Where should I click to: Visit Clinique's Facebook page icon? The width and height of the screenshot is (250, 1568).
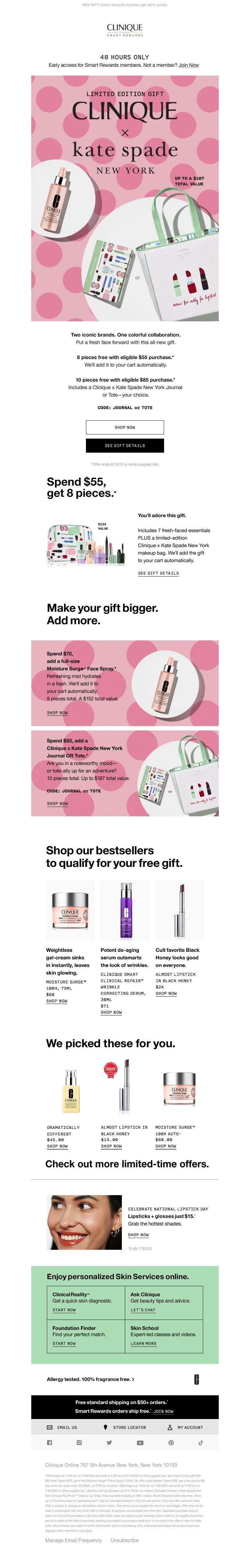click(49, 1442)
